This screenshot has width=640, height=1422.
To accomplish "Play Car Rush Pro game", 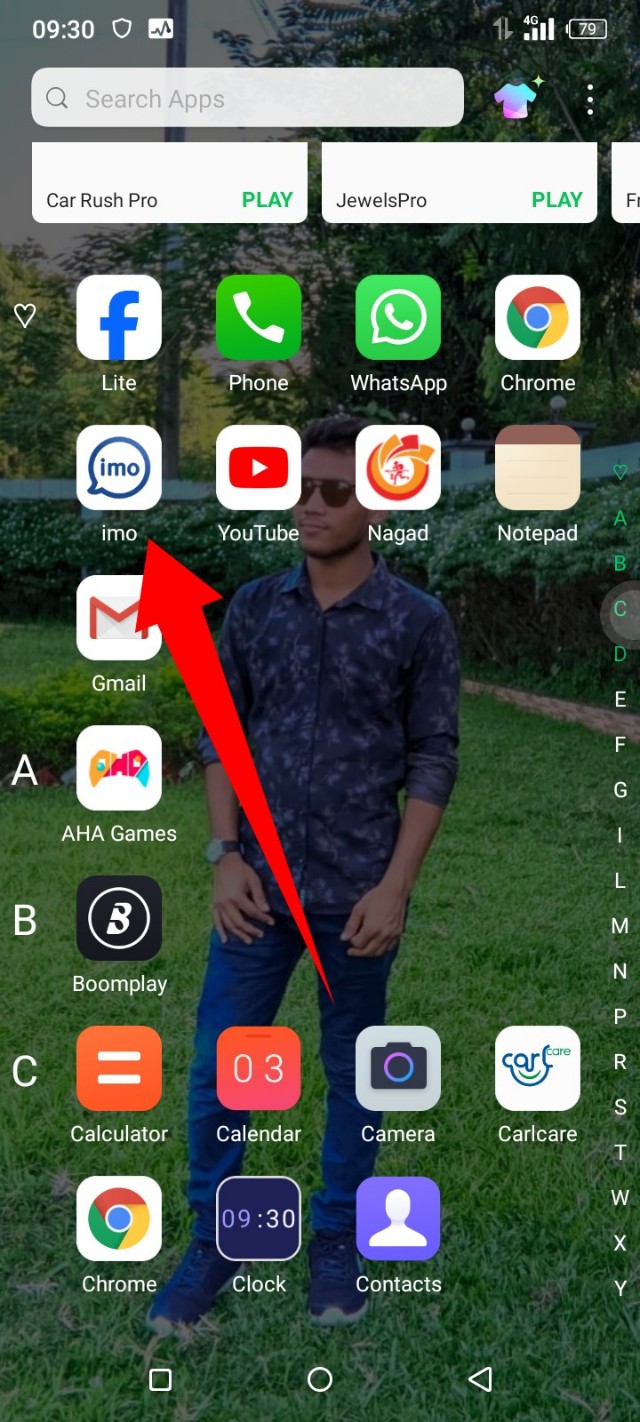I will (x=267, y=200).
